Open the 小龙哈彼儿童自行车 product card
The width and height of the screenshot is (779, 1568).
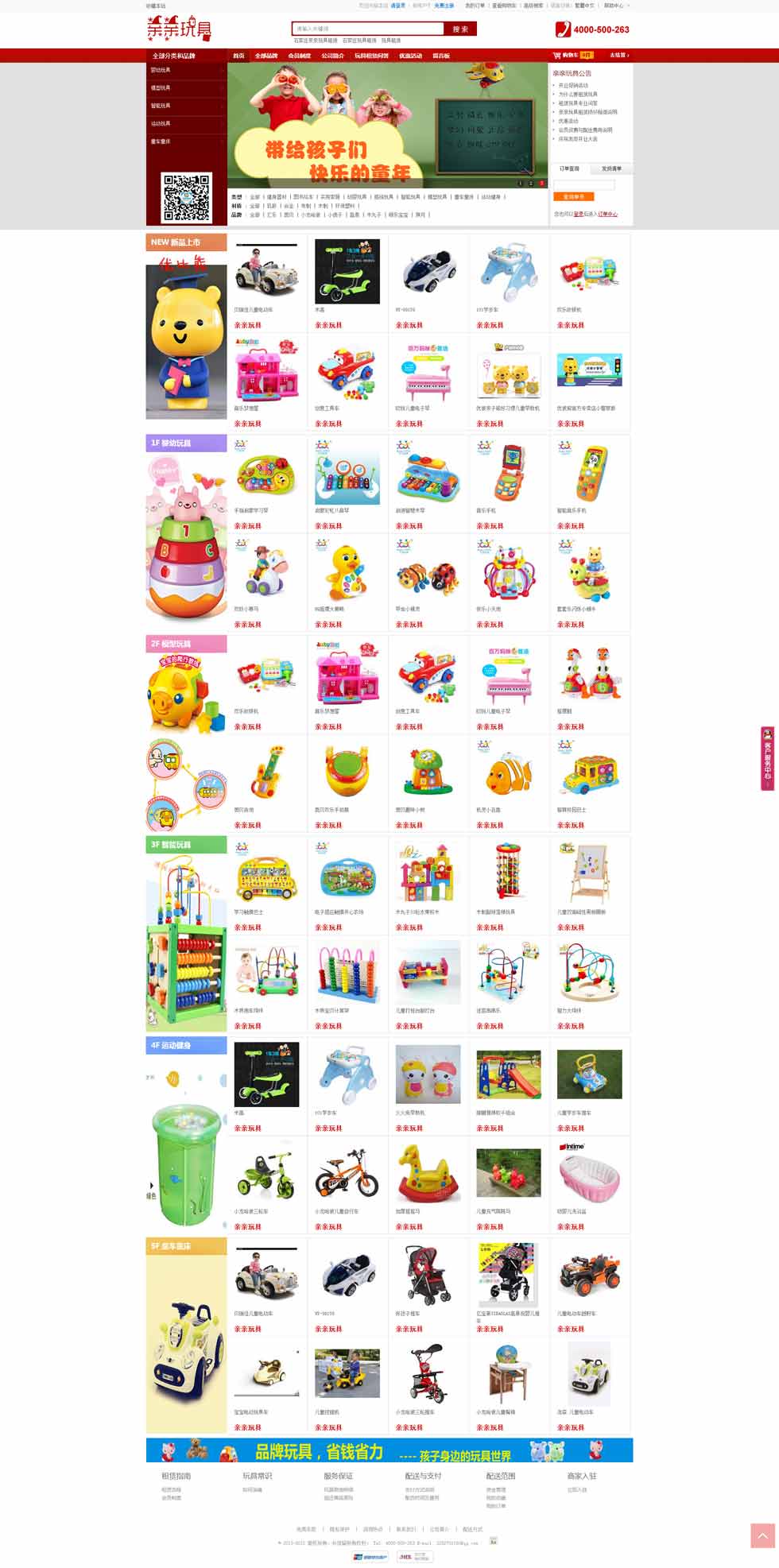(347, 1176)
